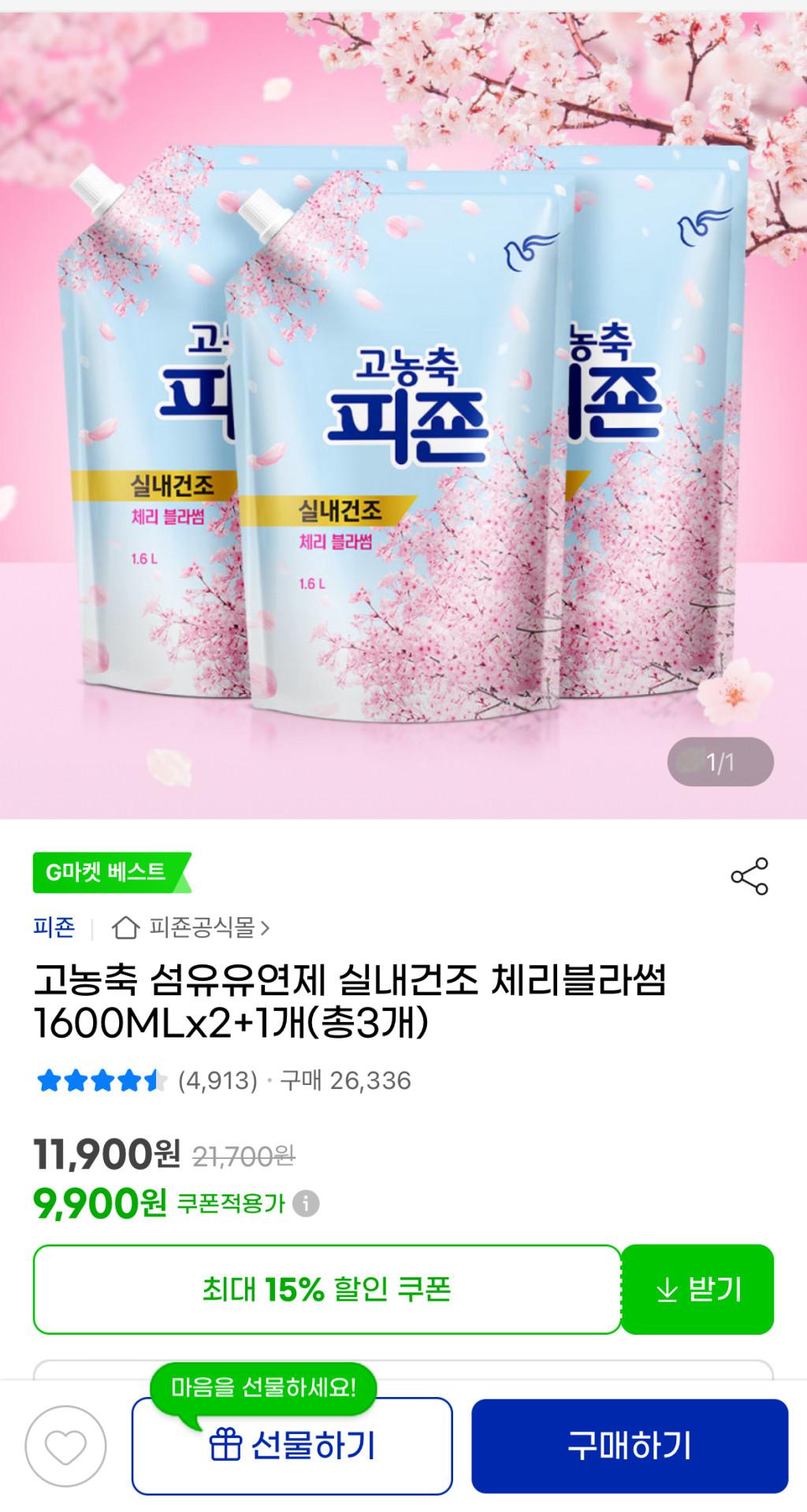The image size is (807, 1512).
Task: Buy now with 구매하기
Action: pos(629,1446)
